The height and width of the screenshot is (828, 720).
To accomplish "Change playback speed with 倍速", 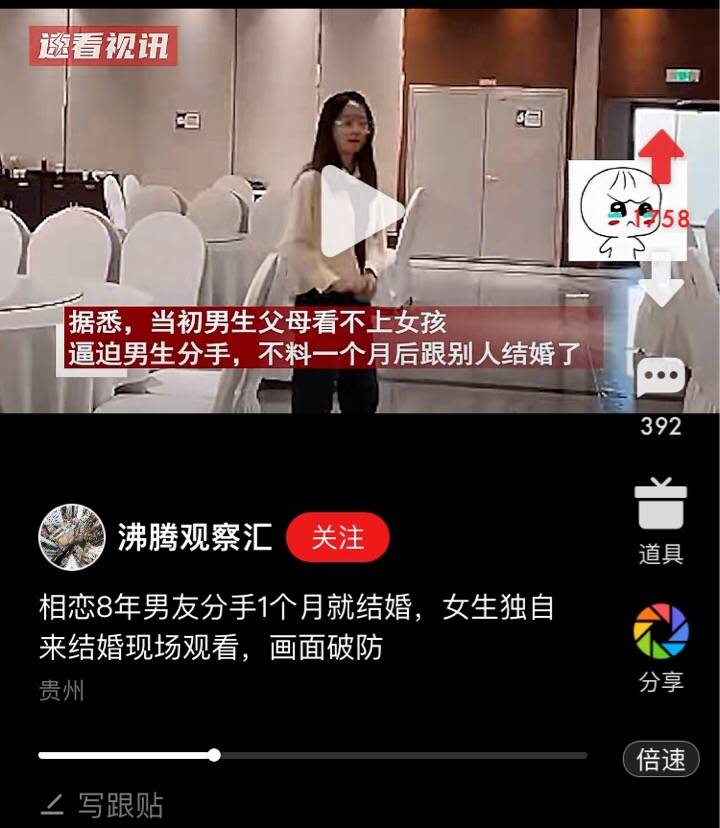I will [x=661, y=759].
